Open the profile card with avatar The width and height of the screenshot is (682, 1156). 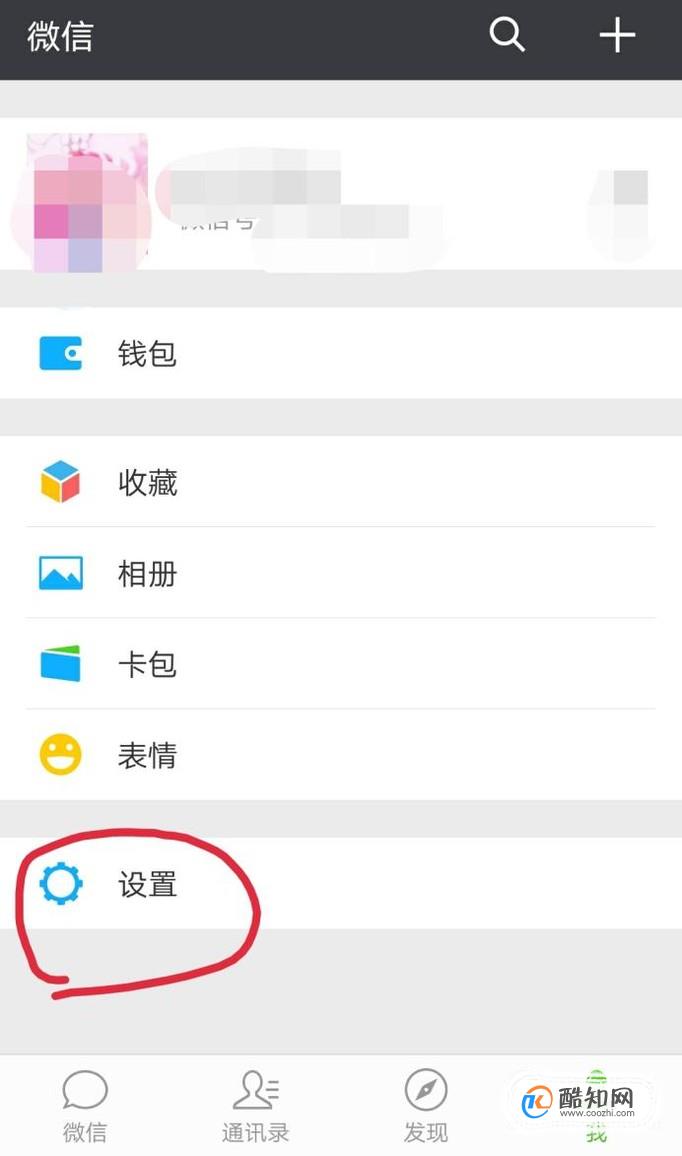[x=341, y=194]
